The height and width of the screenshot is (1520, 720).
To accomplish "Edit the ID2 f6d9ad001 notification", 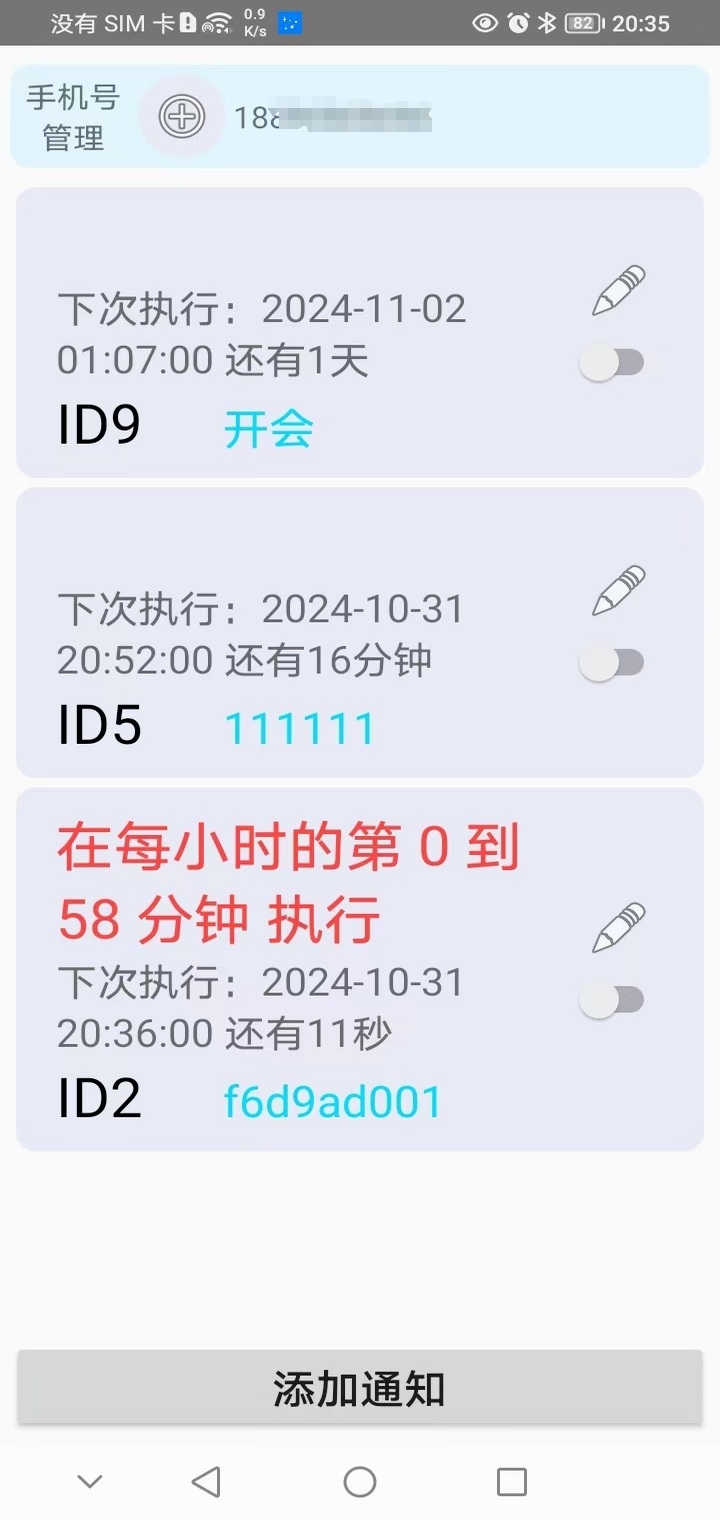I will (617, 927).
